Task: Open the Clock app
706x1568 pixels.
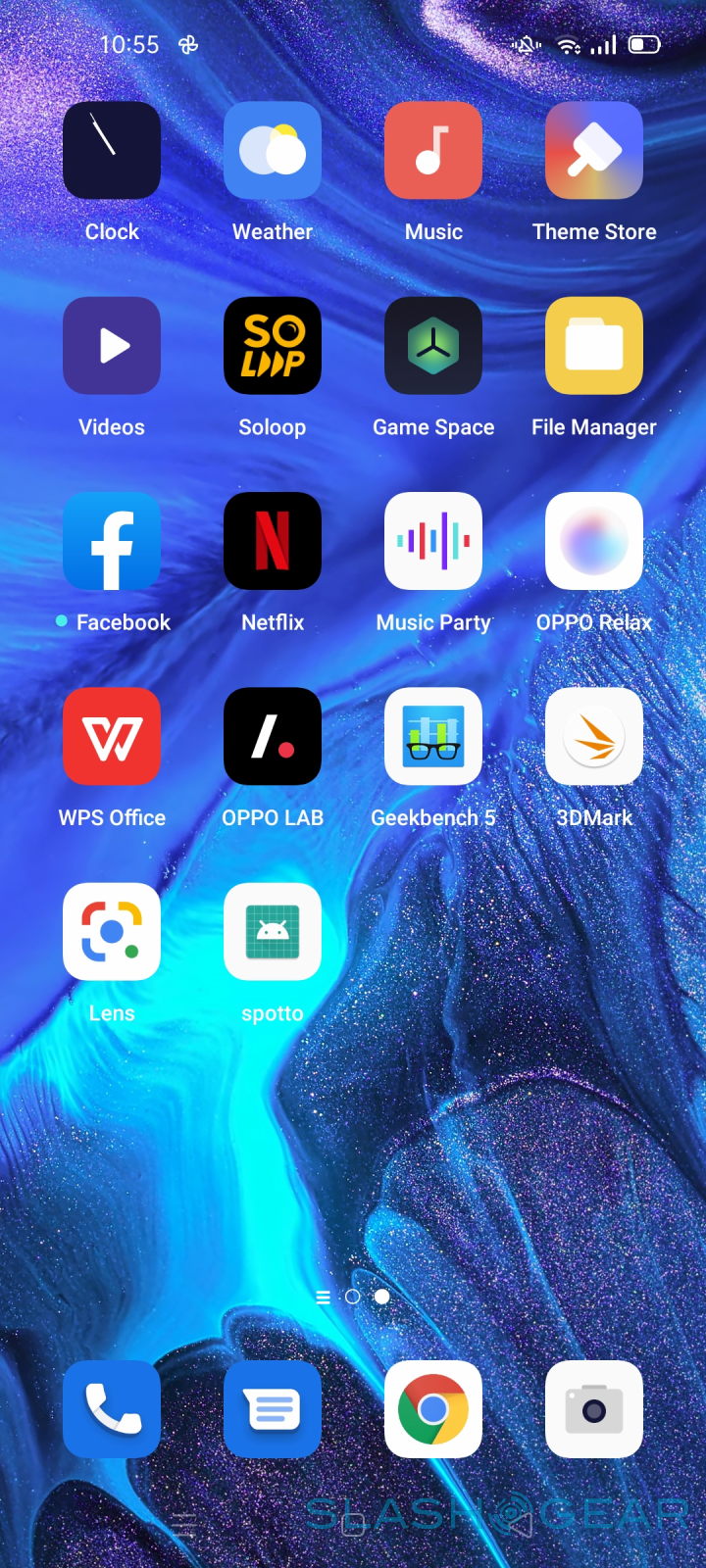Action: click(x=112, y=151)
